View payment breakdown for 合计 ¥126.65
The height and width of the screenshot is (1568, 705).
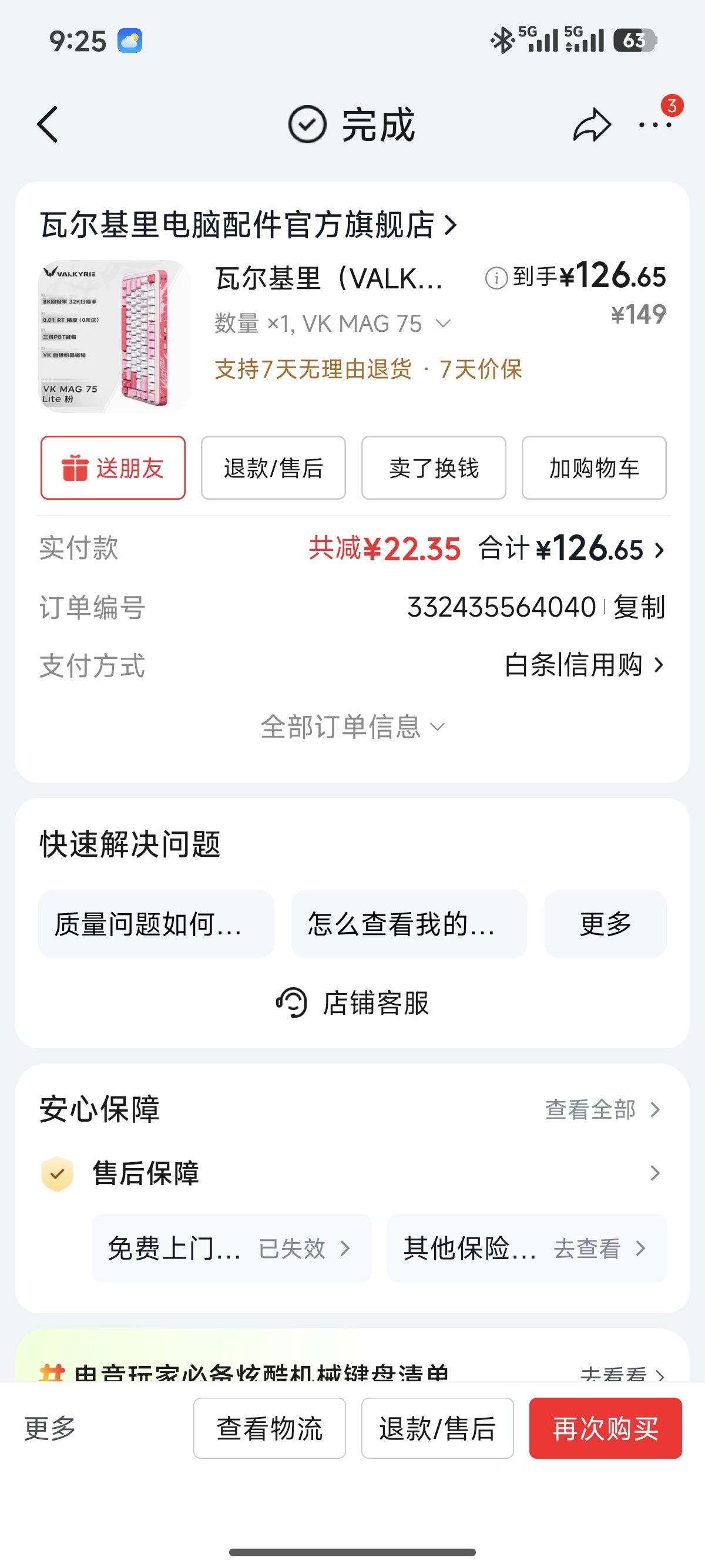(x=570, y=549)
